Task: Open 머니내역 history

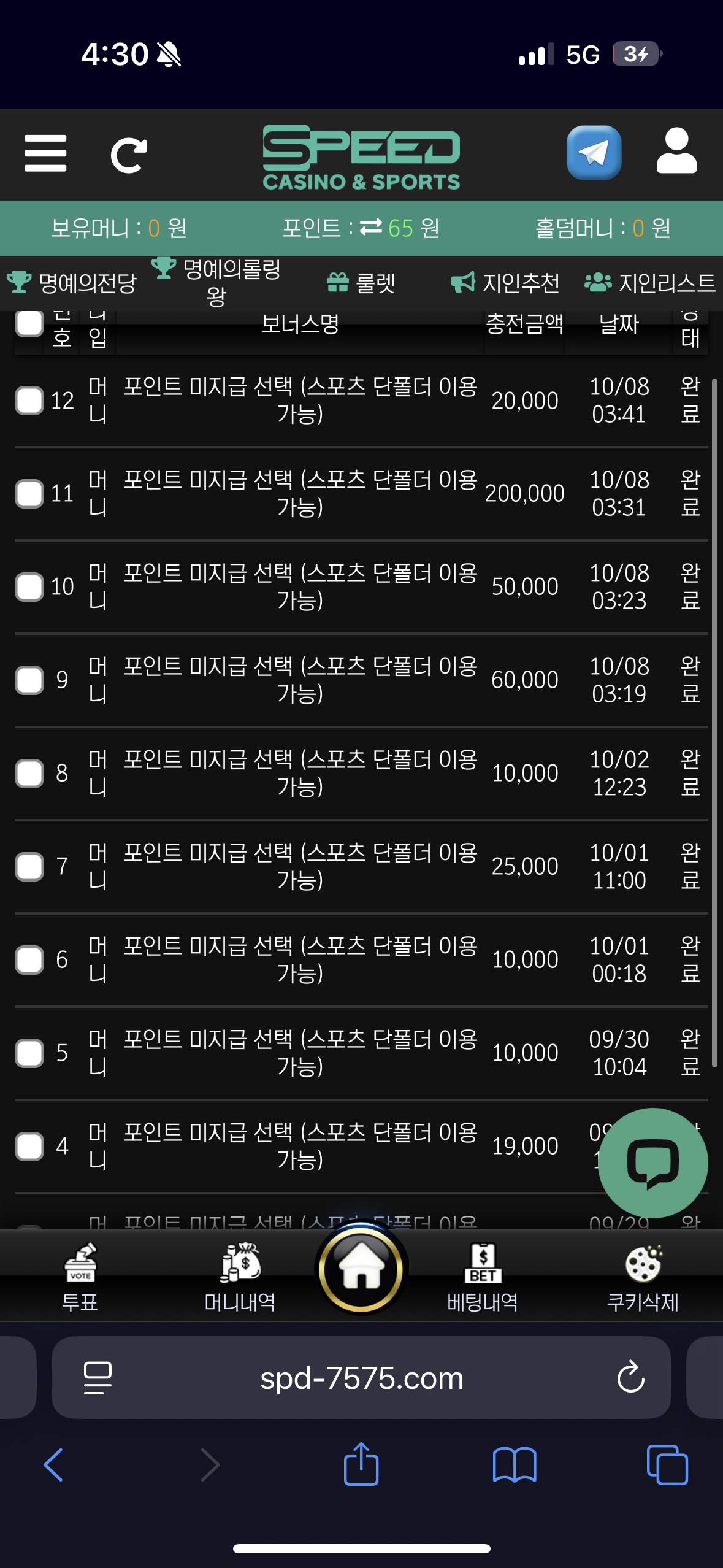Action: (x=240, y=1277)
